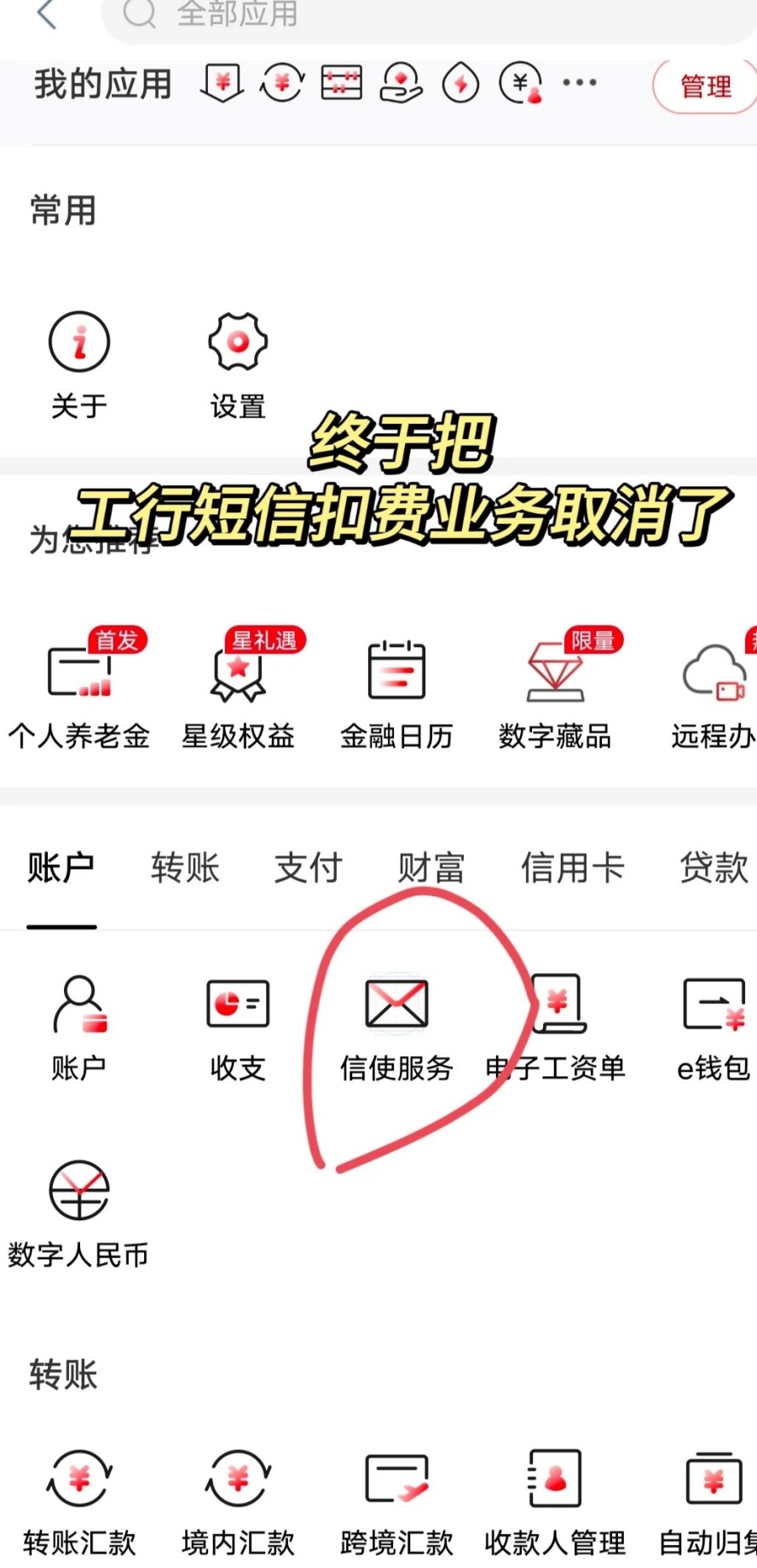Viewport: 757px width, 1568px height.
Task: Open 电子工资单 e-payslip service
Action: coord(554,1023)
